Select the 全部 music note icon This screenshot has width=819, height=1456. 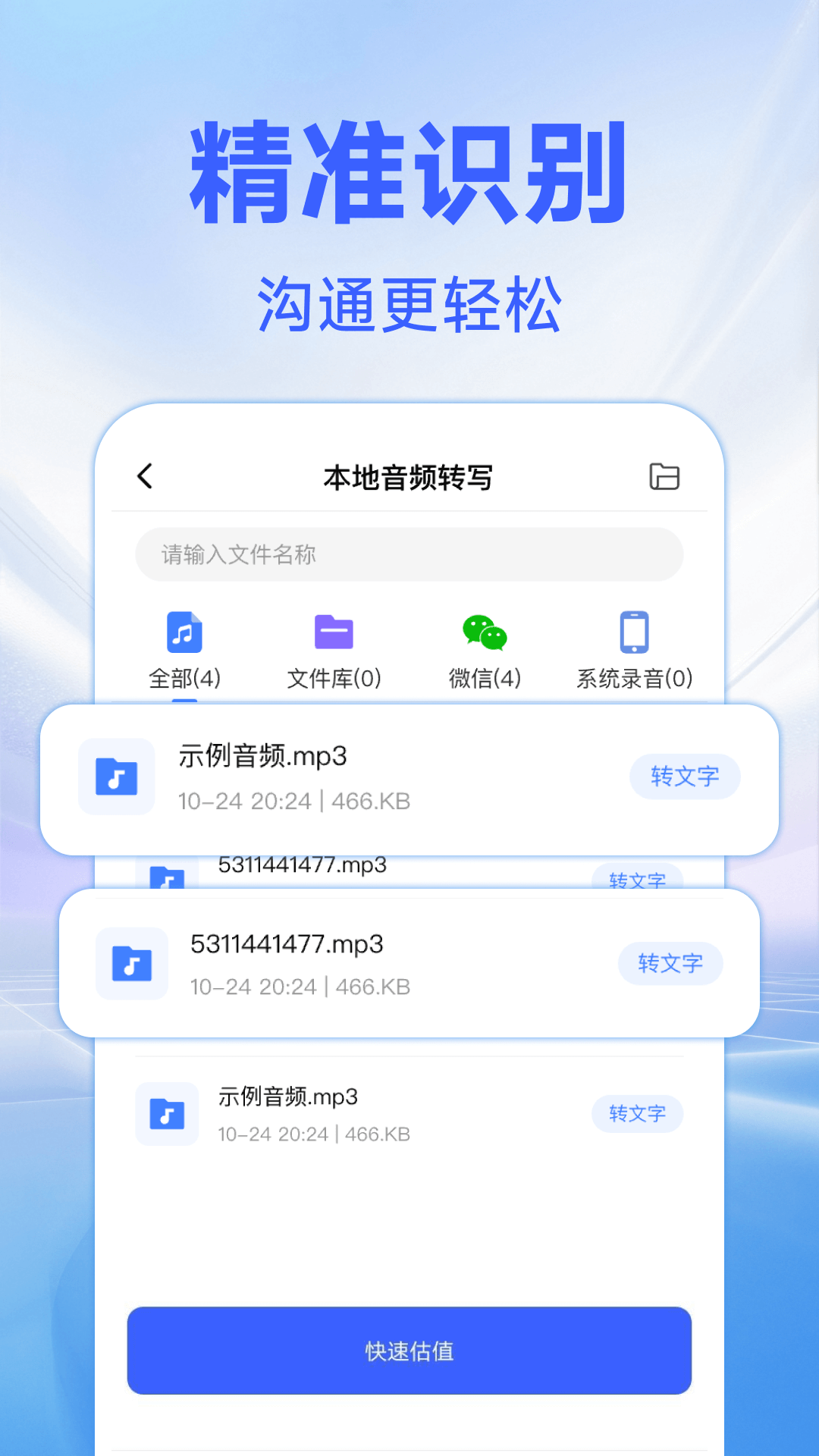pyautogui.click(x=184, y=633)
